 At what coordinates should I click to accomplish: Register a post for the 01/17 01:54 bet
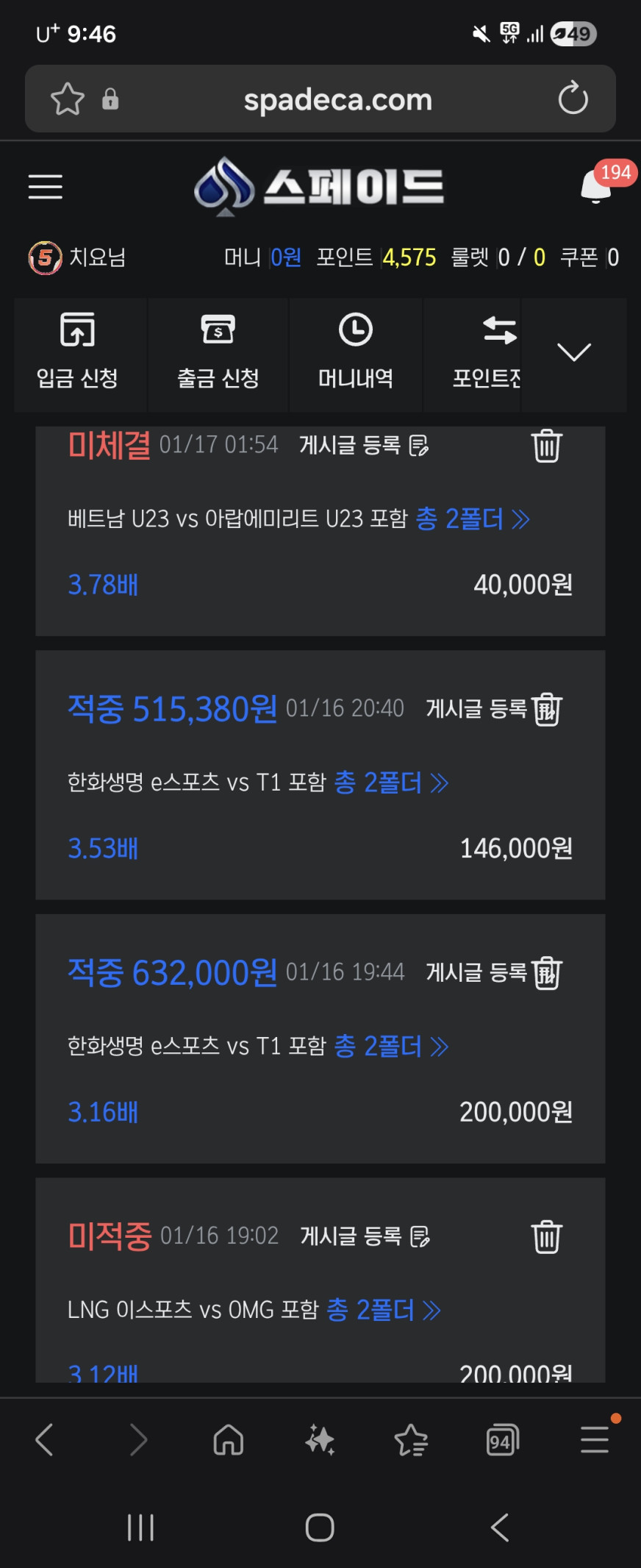[363, 446]
